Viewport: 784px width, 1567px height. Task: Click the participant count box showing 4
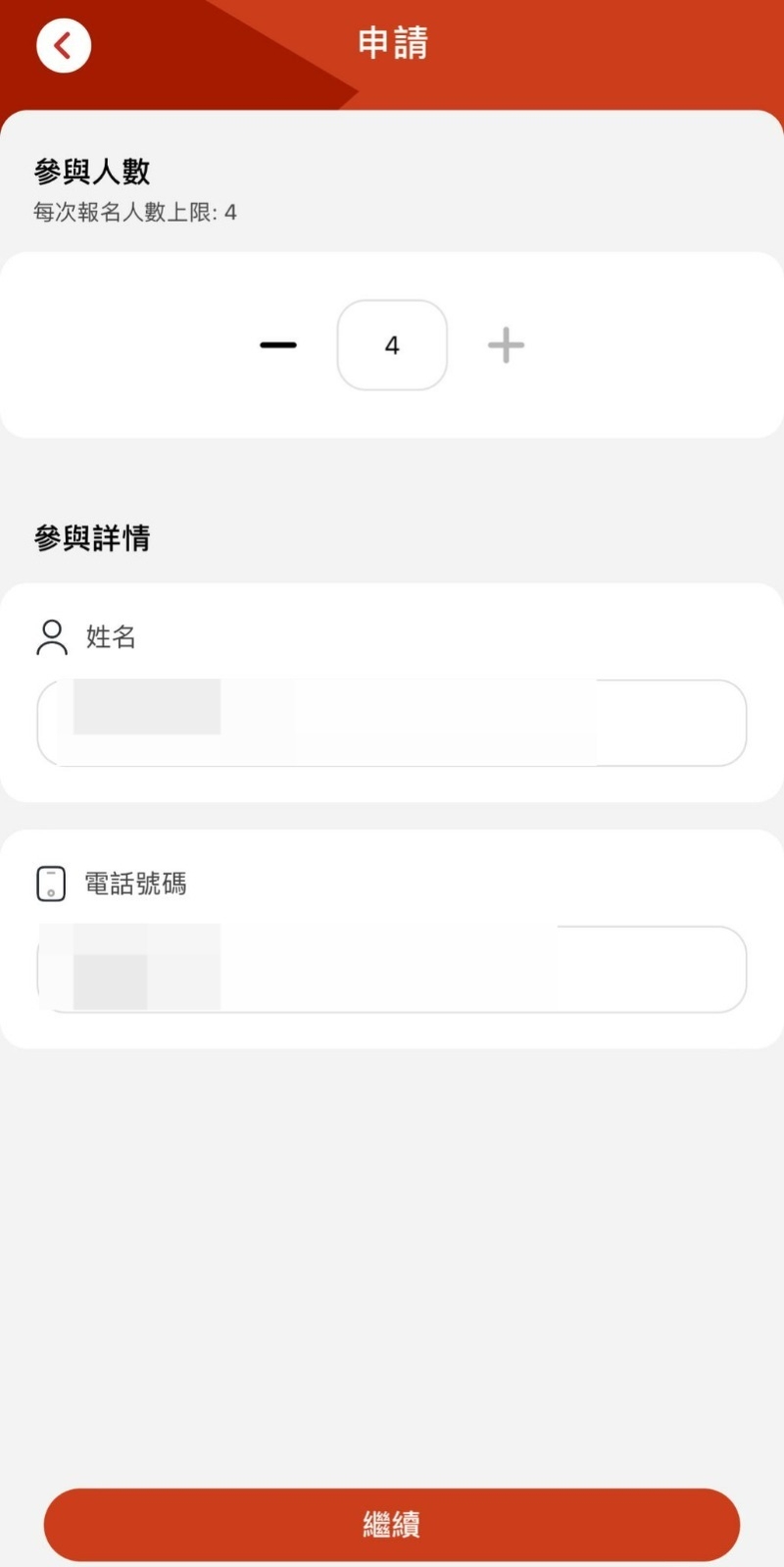[x=392, y=344]
